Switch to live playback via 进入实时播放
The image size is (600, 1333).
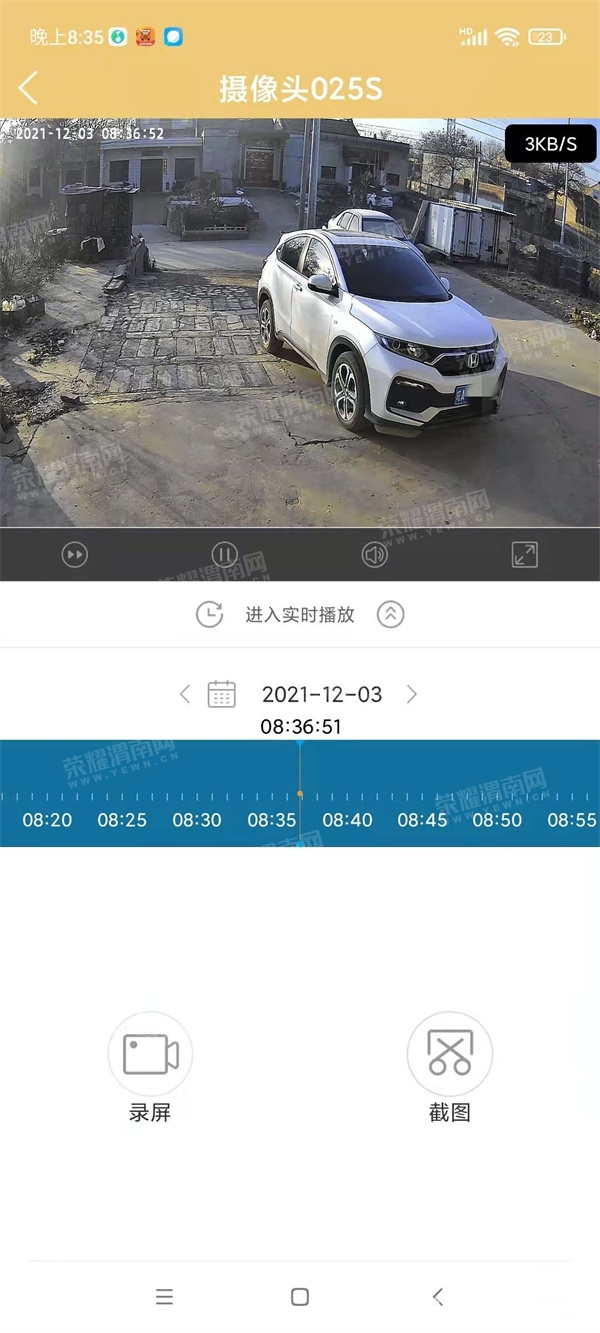pos(299,615)
